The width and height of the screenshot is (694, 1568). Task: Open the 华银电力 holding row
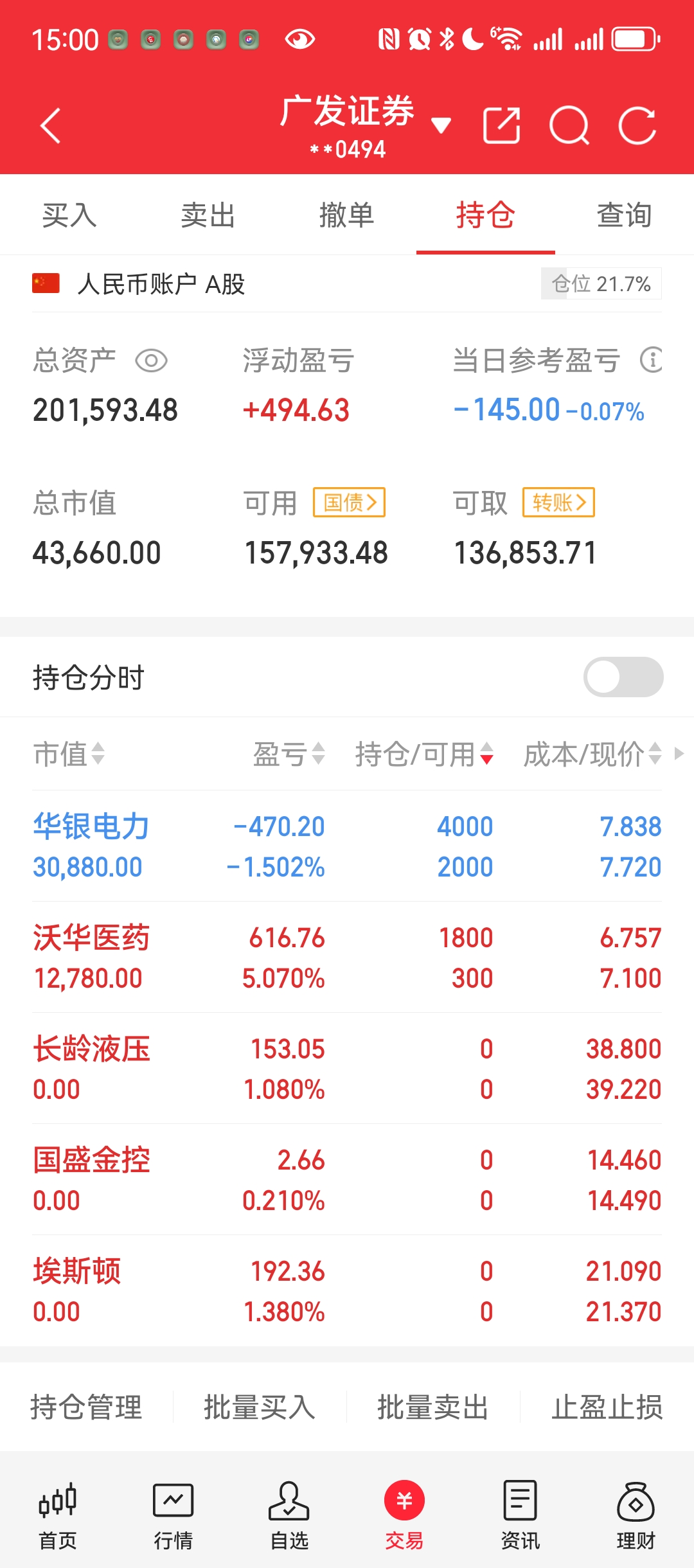(x=347, y=846)
